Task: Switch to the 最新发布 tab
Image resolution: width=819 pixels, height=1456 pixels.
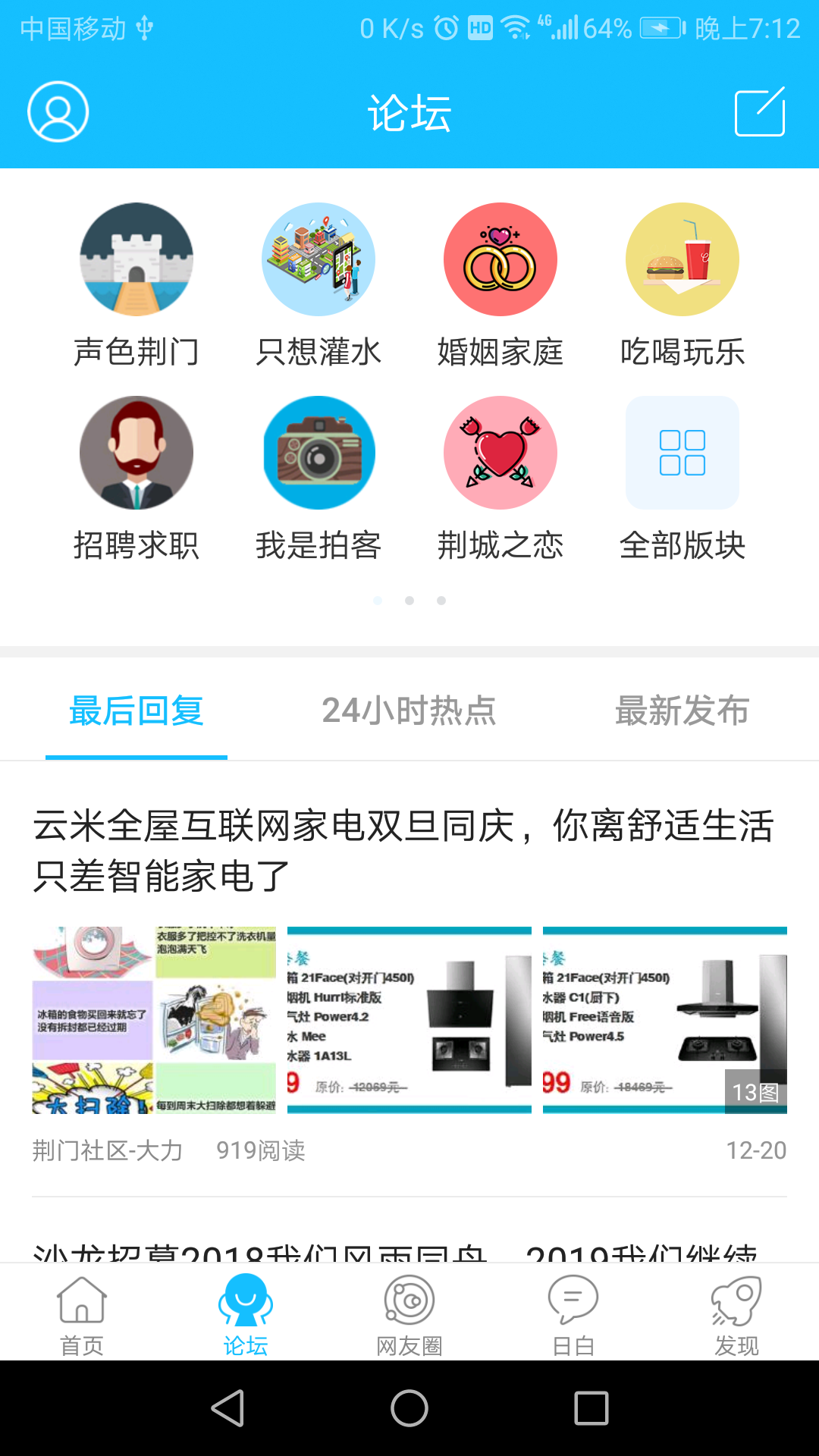Action: 682,711
